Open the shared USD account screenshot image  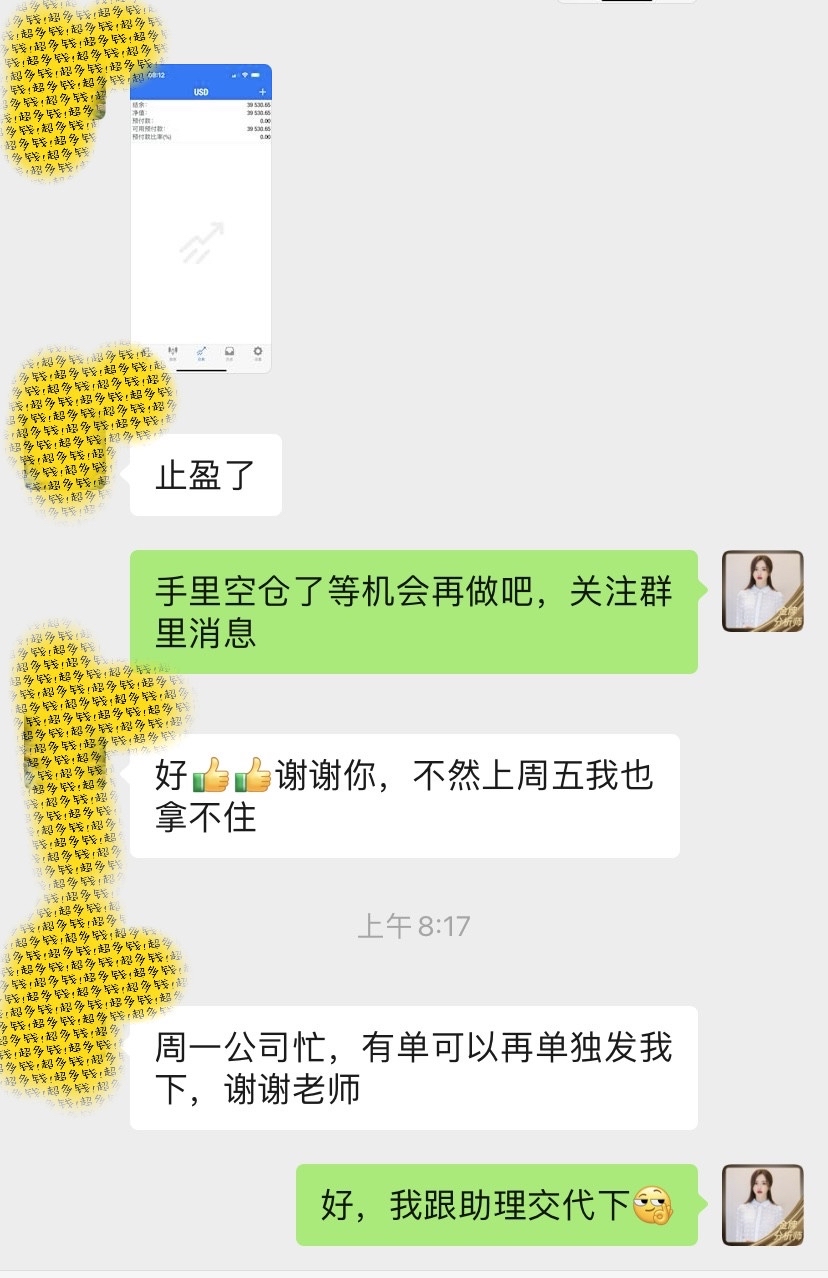pos(201,218)
